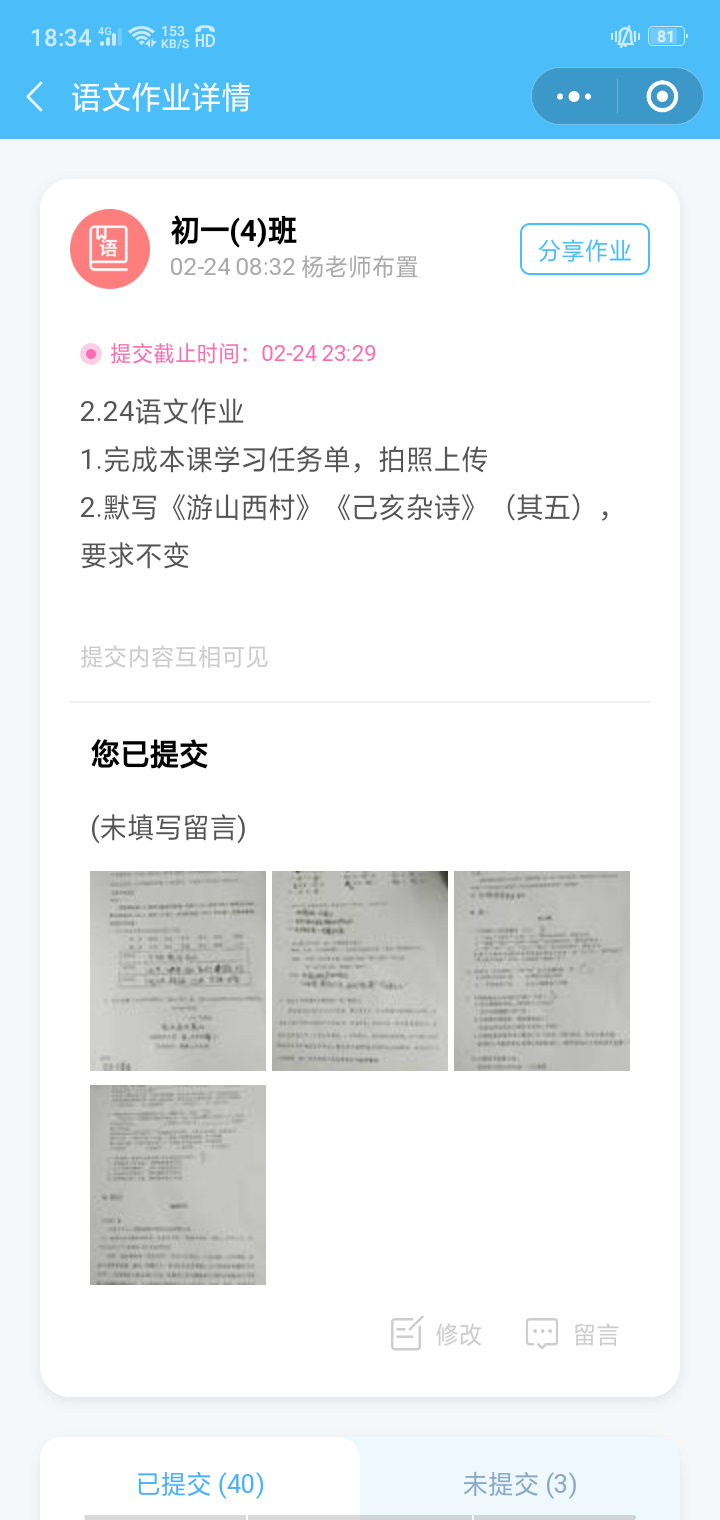
Task: View the third submitted homework photo
Action: 542,971
